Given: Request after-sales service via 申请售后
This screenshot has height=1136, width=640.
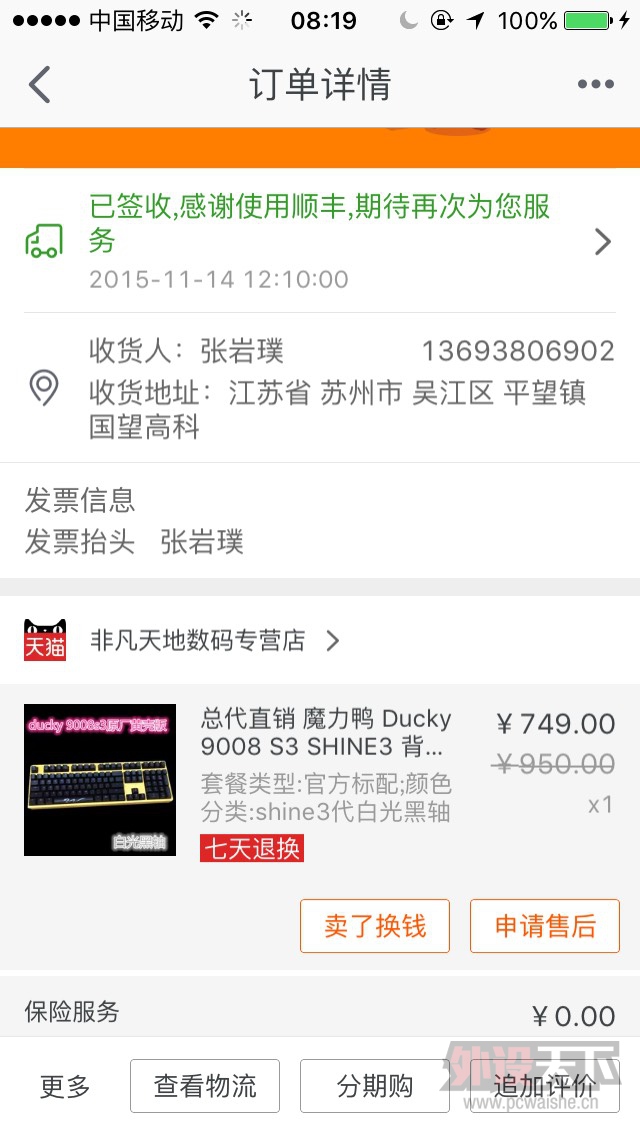Looking at the screenshot, I should tap(545, 926).
